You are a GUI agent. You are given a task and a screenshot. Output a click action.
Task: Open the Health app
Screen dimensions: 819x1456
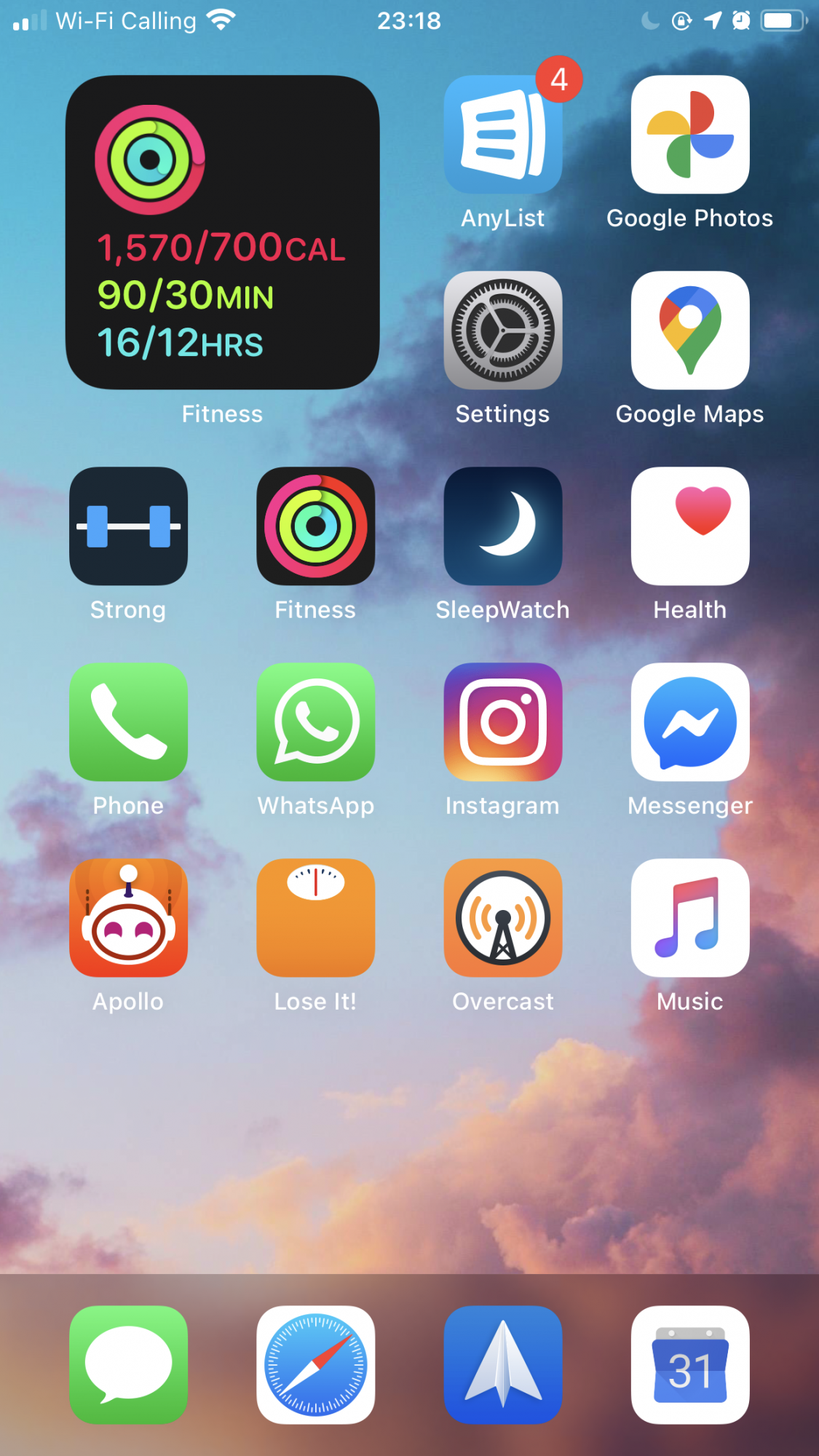689,526
